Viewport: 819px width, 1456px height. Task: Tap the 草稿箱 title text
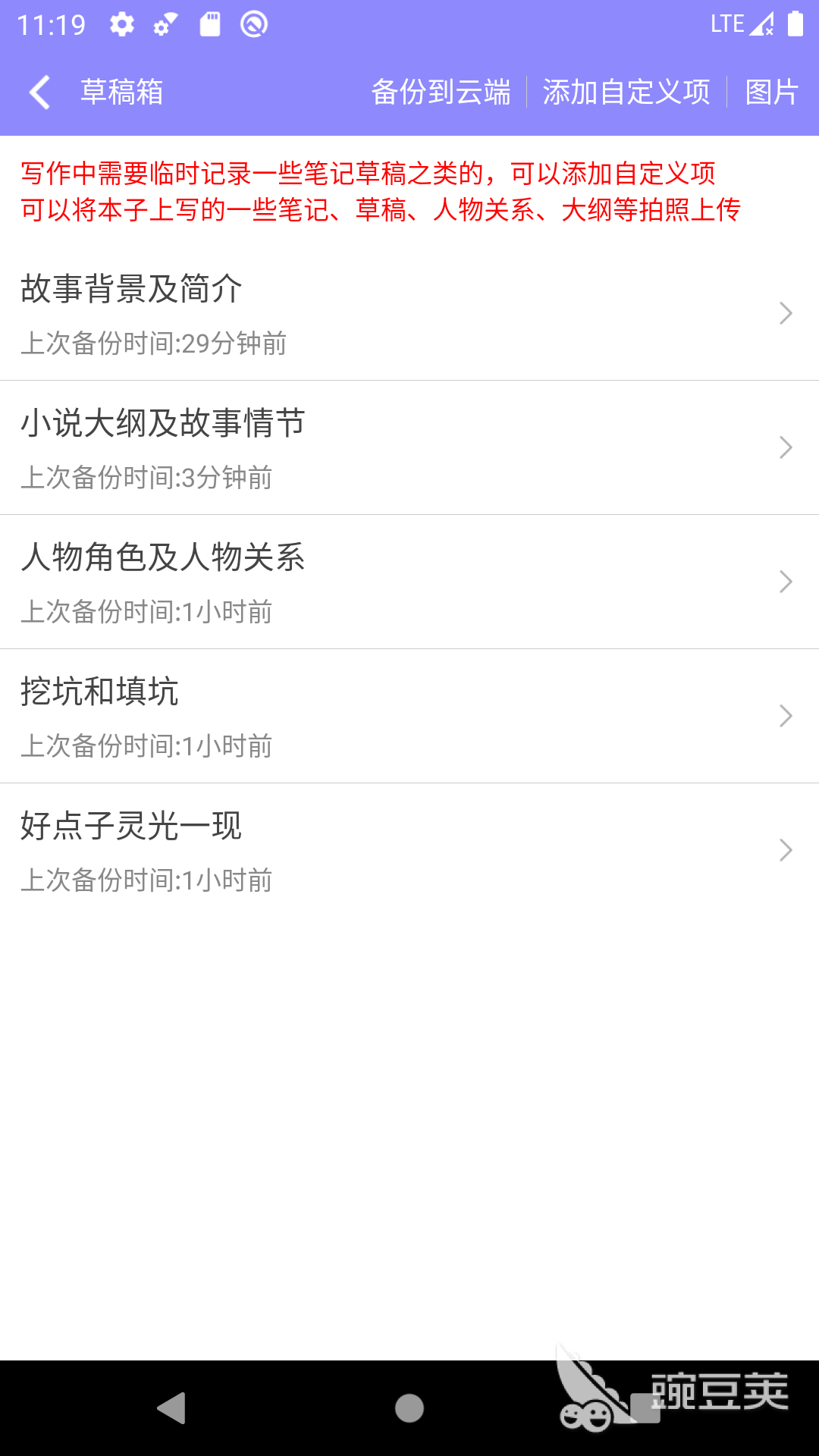point(121,91)
